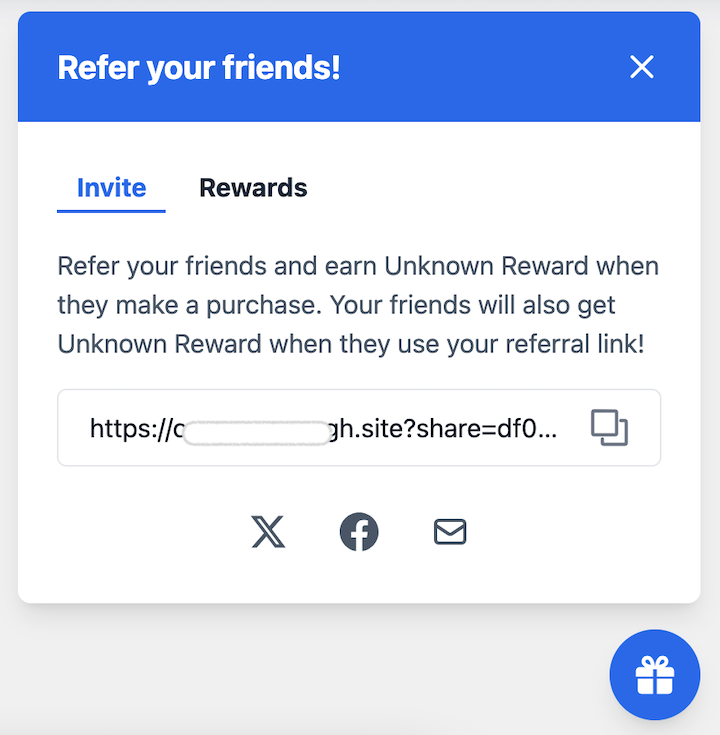Viewport: 720px width, 735px height.
Task: Share referral link on Facebook
Action: (x=359, y=532)
